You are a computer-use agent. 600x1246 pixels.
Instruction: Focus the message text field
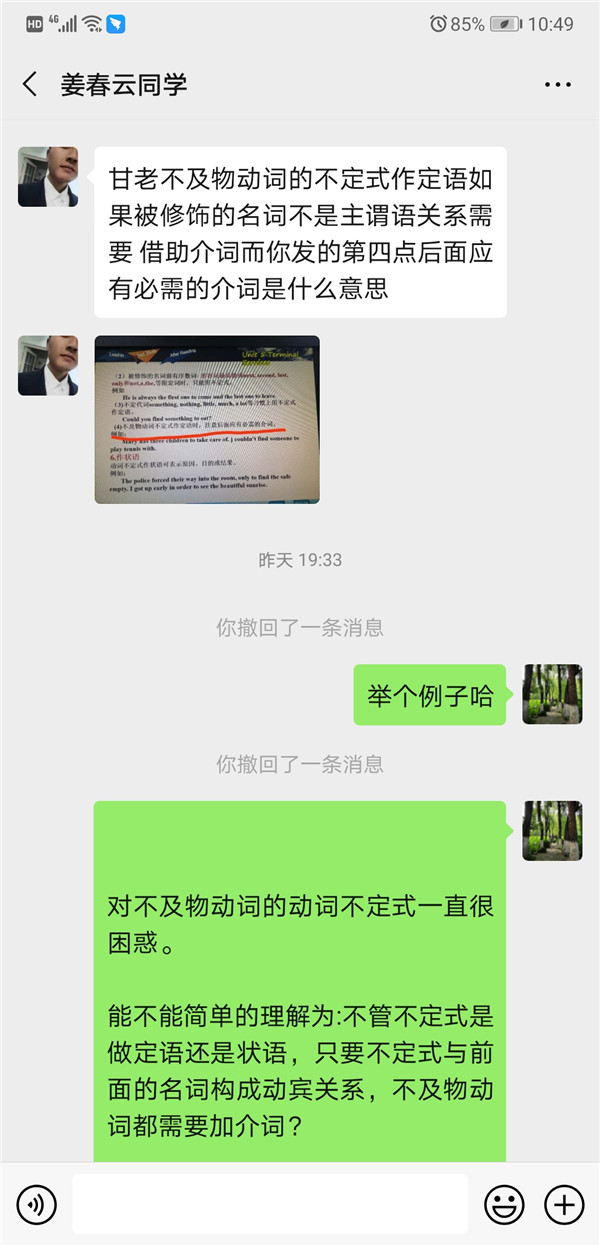click(270, 1204)
